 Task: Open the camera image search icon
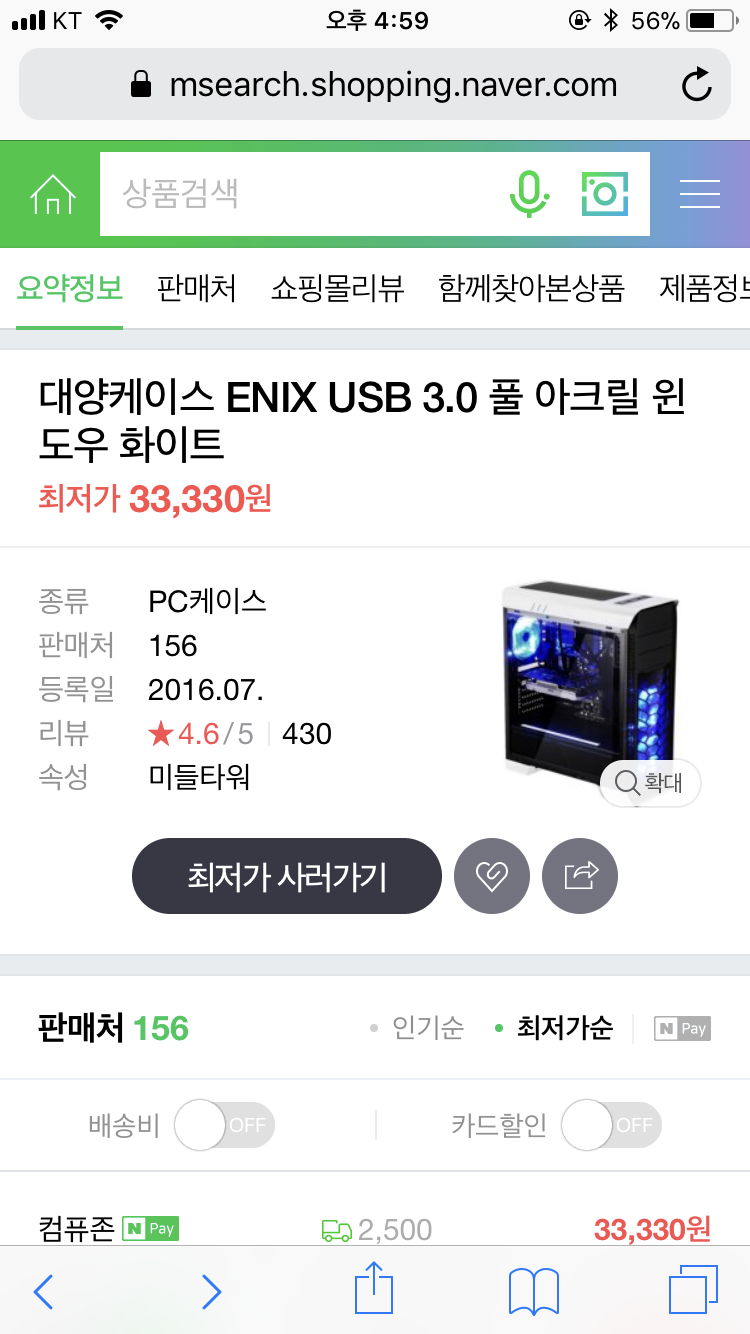605,194
